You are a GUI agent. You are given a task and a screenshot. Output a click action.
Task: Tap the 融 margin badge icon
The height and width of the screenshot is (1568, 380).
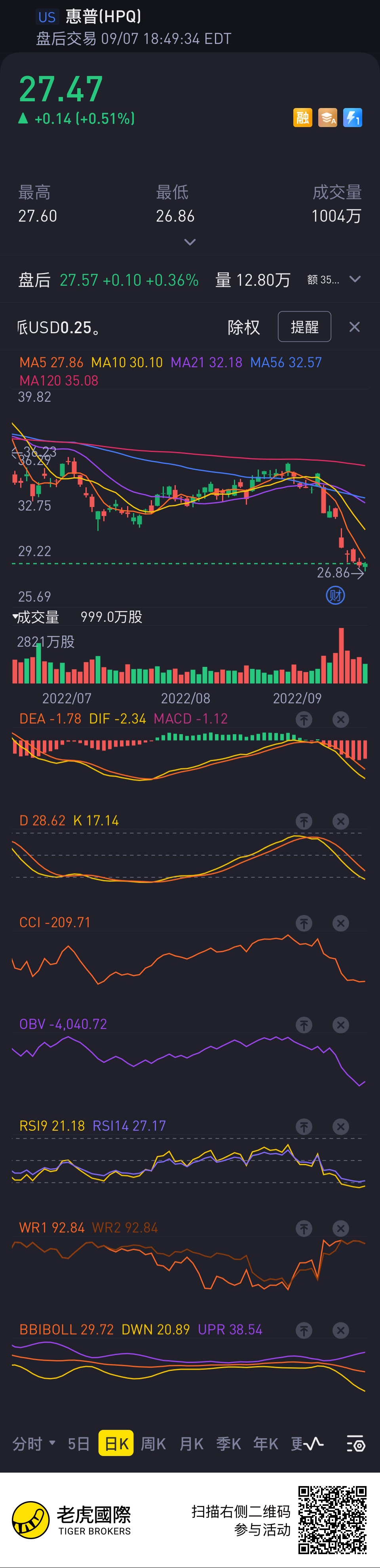click(x=303, y=118)
